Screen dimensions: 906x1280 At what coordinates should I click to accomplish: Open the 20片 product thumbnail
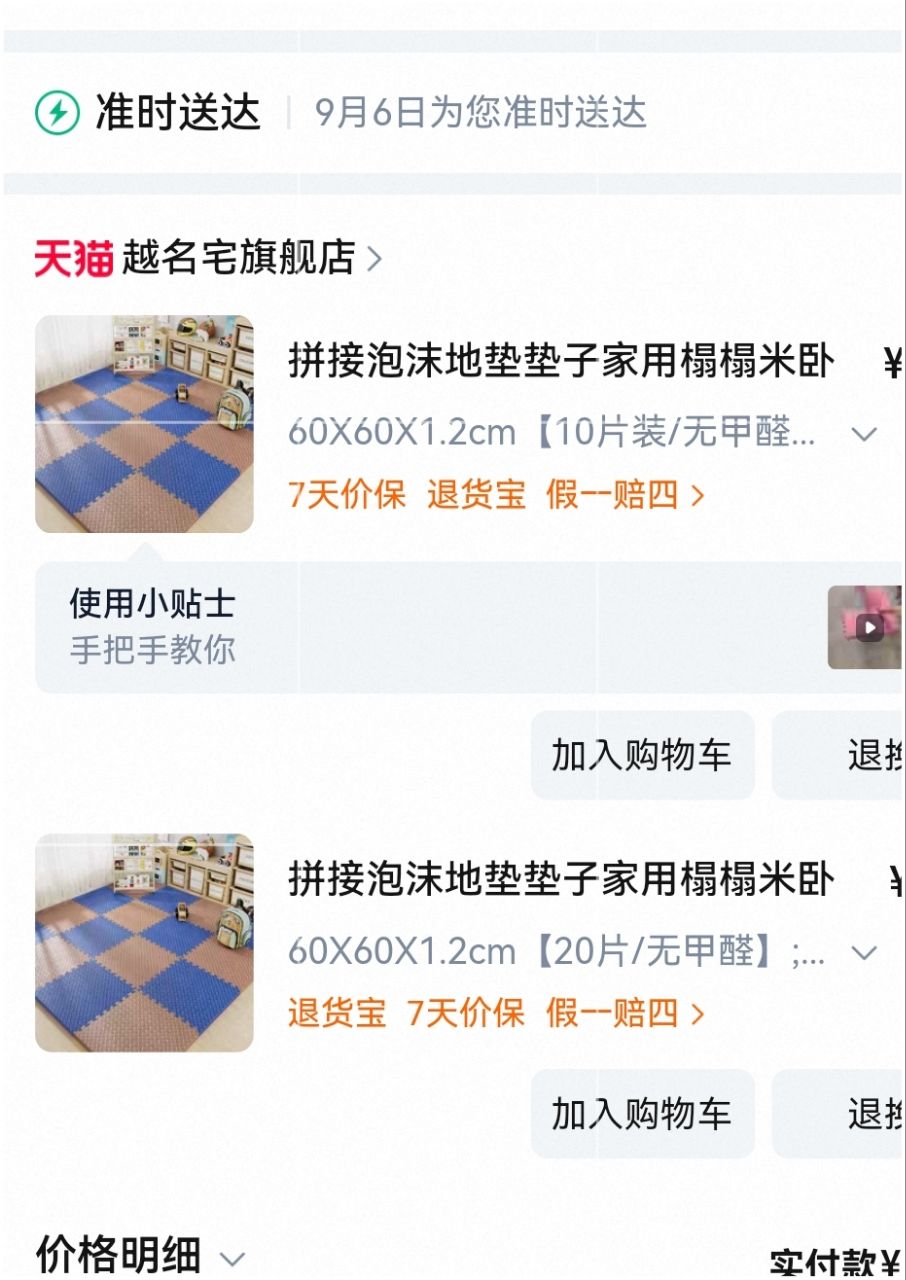click(x=144, y=943)
